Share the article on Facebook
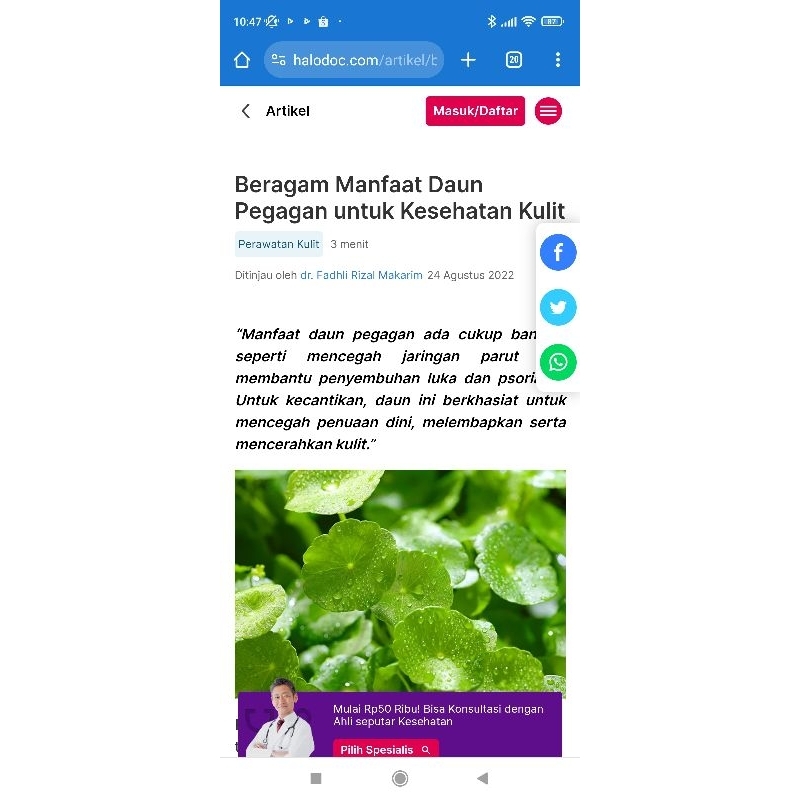Viewport: 800px width, 800px height. [558, 252]
